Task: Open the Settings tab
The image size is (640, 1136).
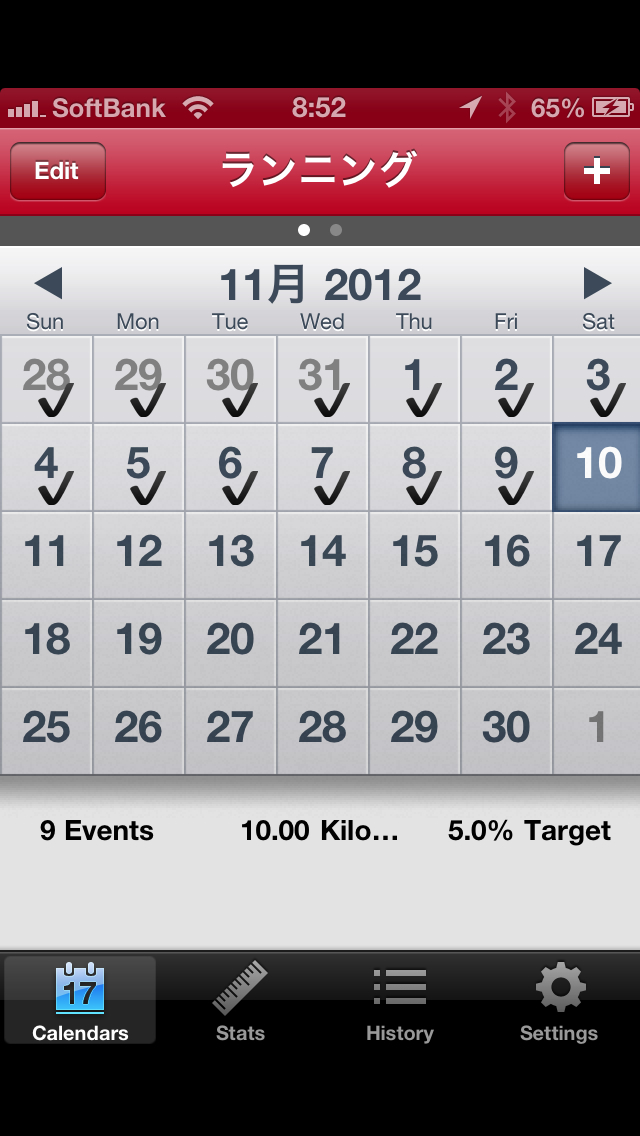Action: click(559, 1000)
